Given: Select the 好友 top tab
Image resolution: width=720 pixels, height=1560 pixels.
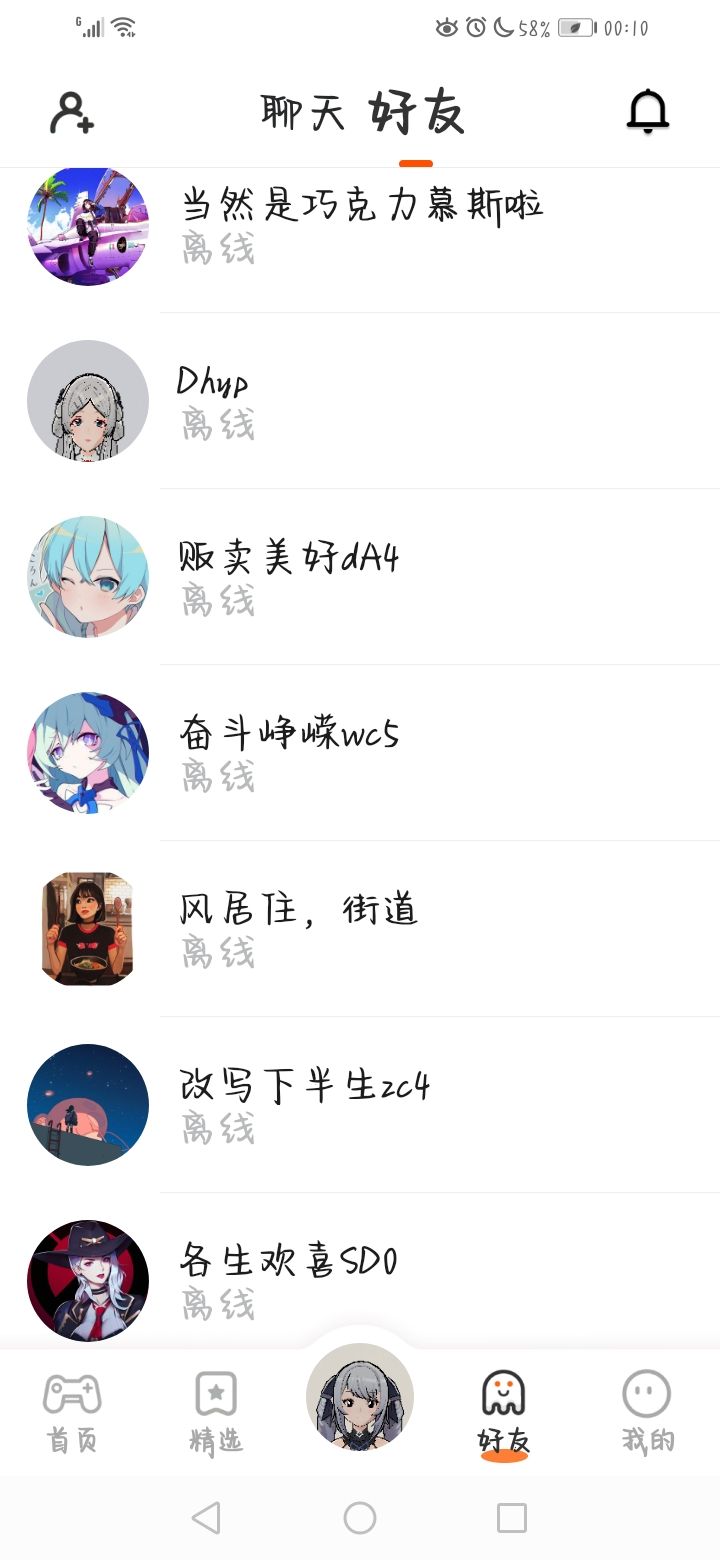Looking at the screenshot, I should [416, 113].
